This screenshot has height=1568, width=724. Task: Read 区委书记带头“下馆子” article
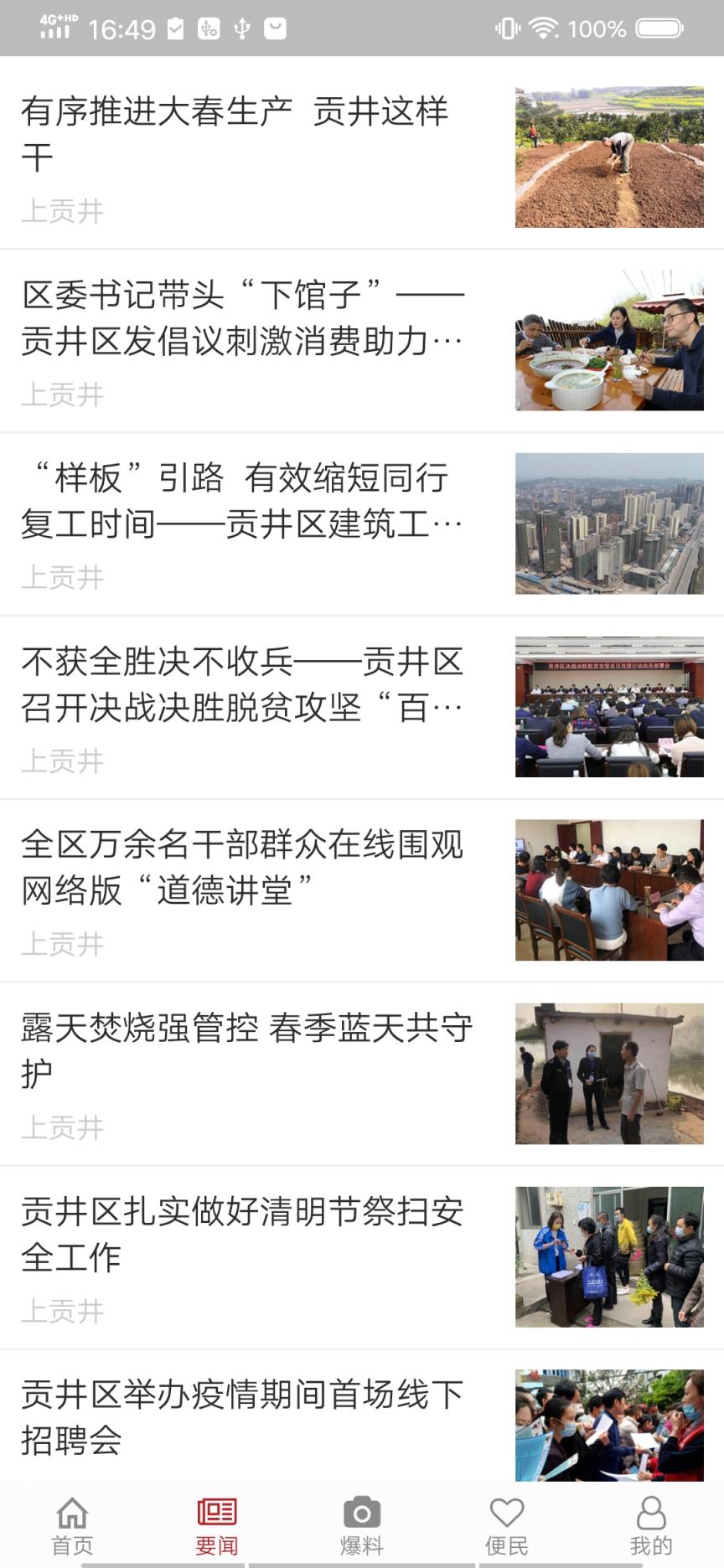243,318
